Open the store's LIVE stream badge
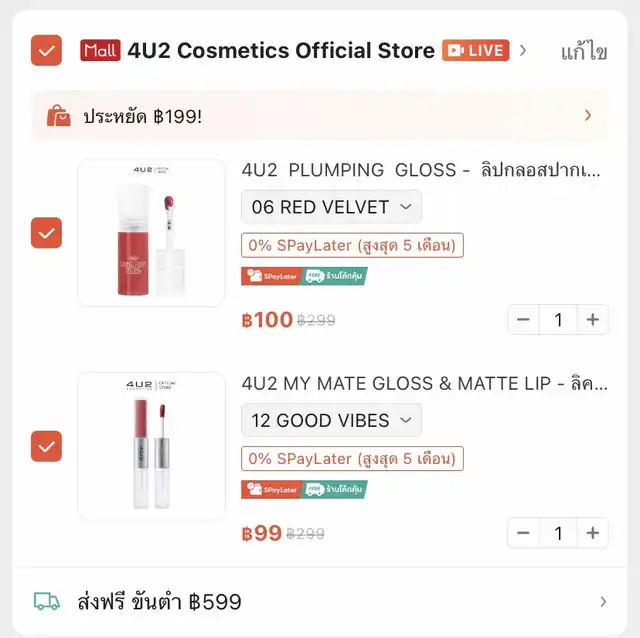The height and width of the screenshot is (638, 640). 476,50
